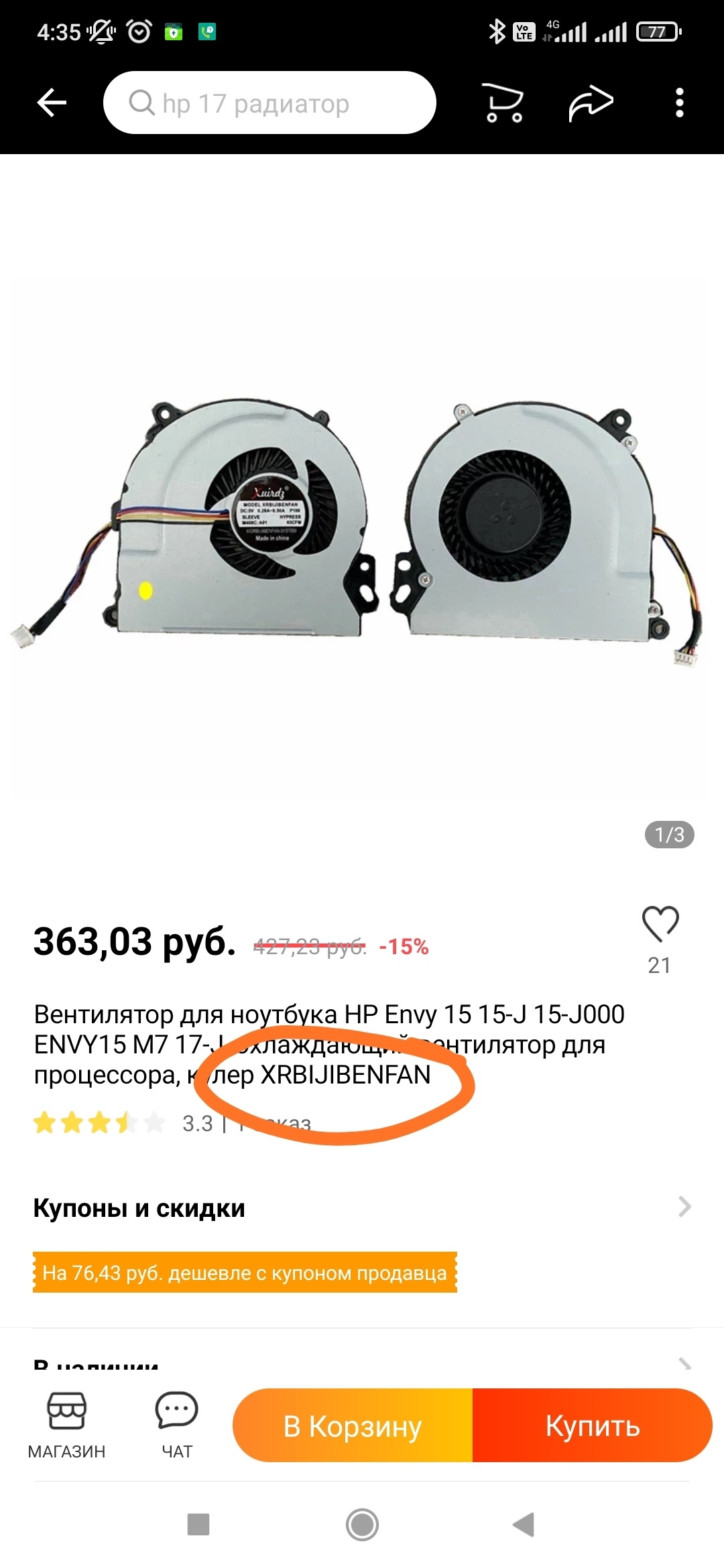724x1568 pixels.
Task: Open the system recent apps button
Action: [198, 1525]
